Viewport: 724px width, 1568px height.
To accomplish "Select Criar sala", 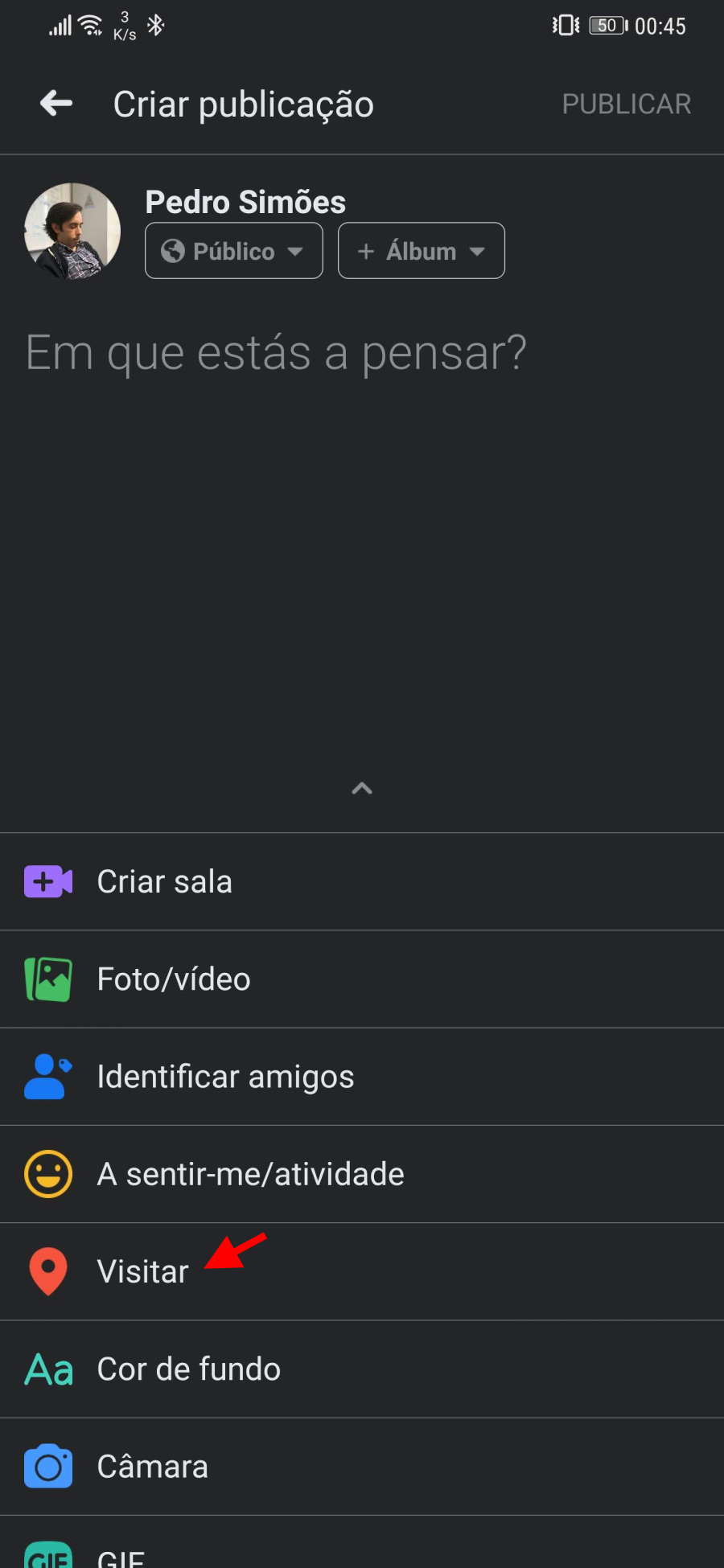I will [362, 882].
